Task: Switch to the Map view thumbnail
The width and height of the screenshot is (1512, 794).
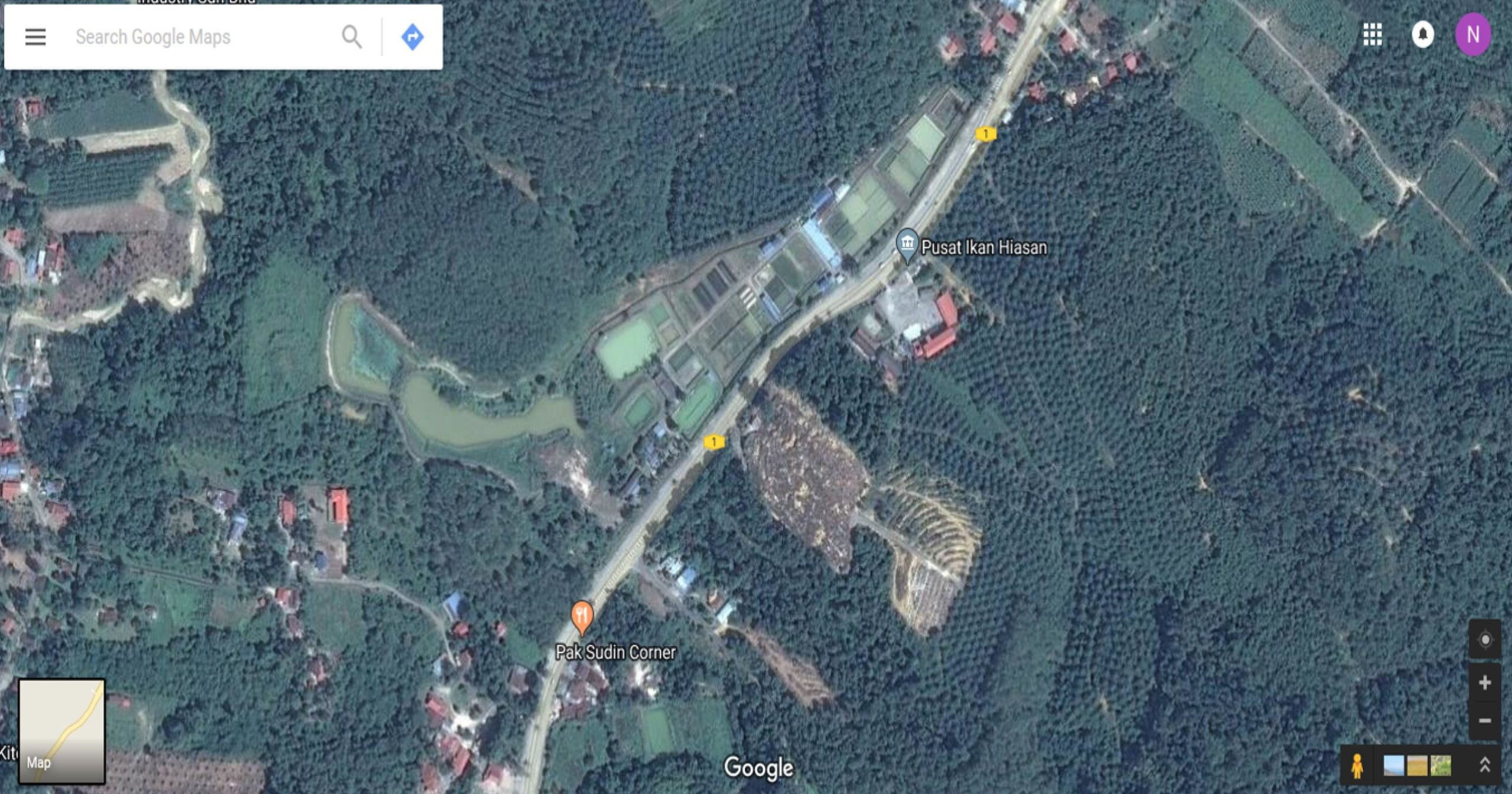Action: pyautogui.click(x=62, y=731)
